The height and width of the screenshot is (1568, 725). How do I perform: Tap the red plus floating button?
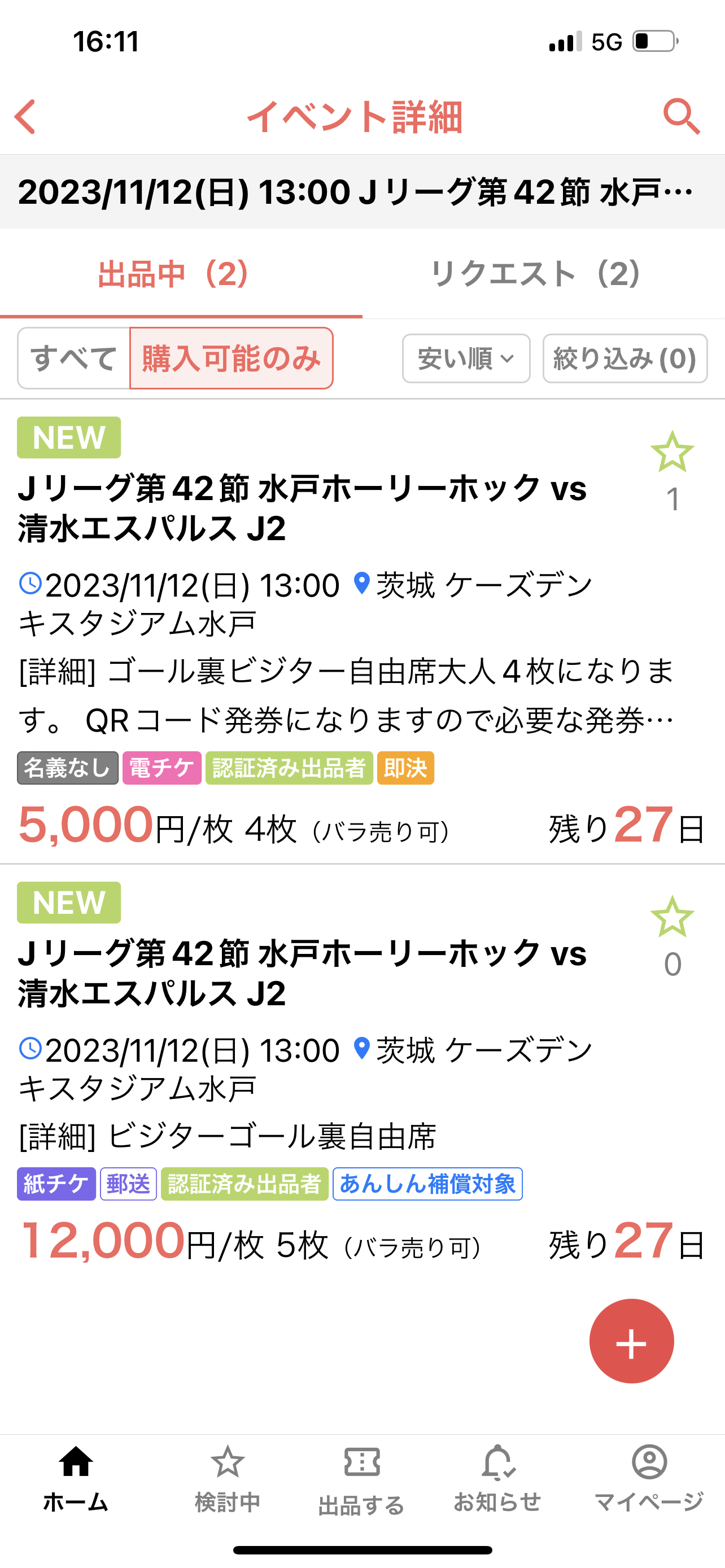coord(631,1341)
